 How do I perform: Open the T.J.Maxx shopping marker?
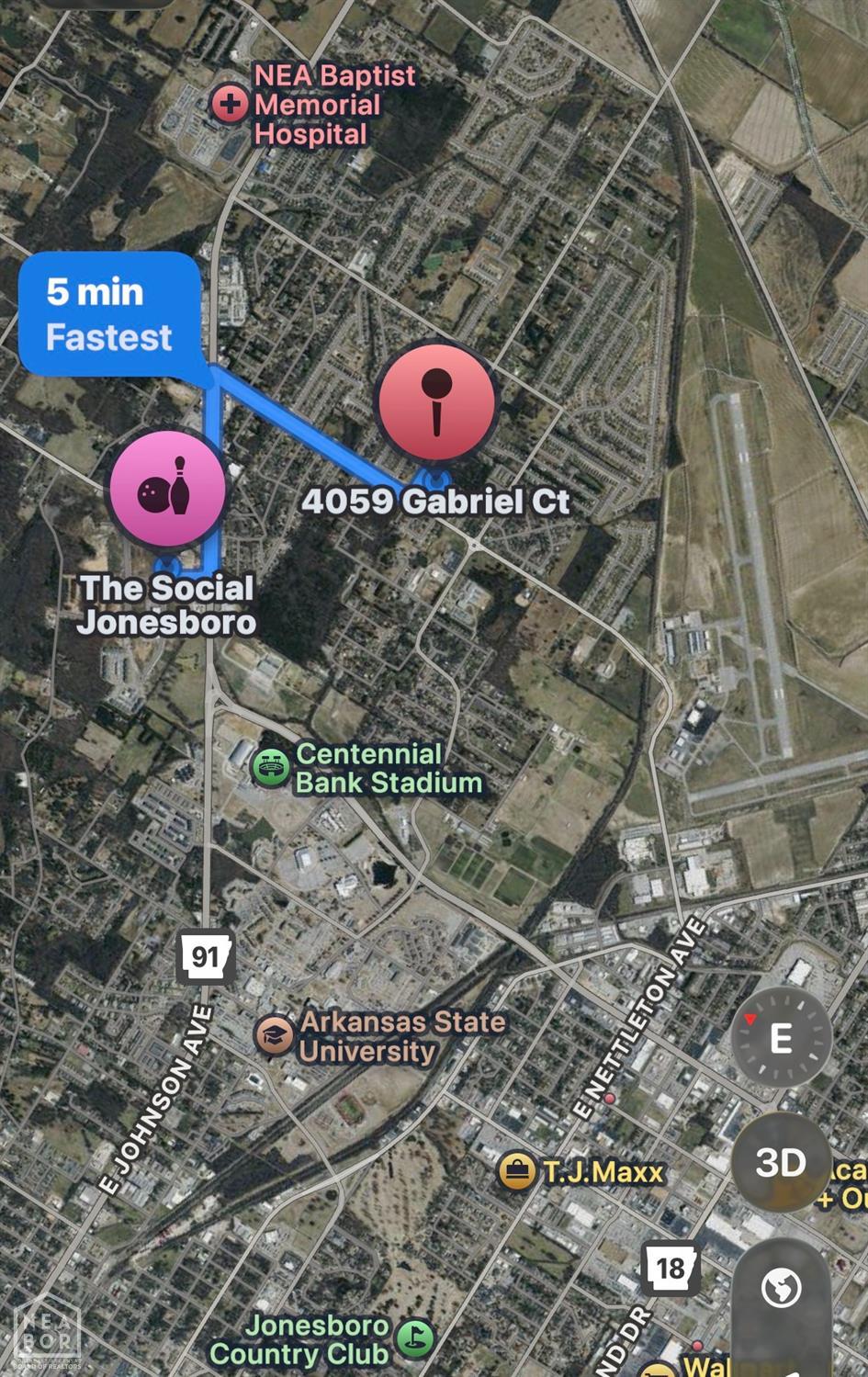[x=517, y=1171]
